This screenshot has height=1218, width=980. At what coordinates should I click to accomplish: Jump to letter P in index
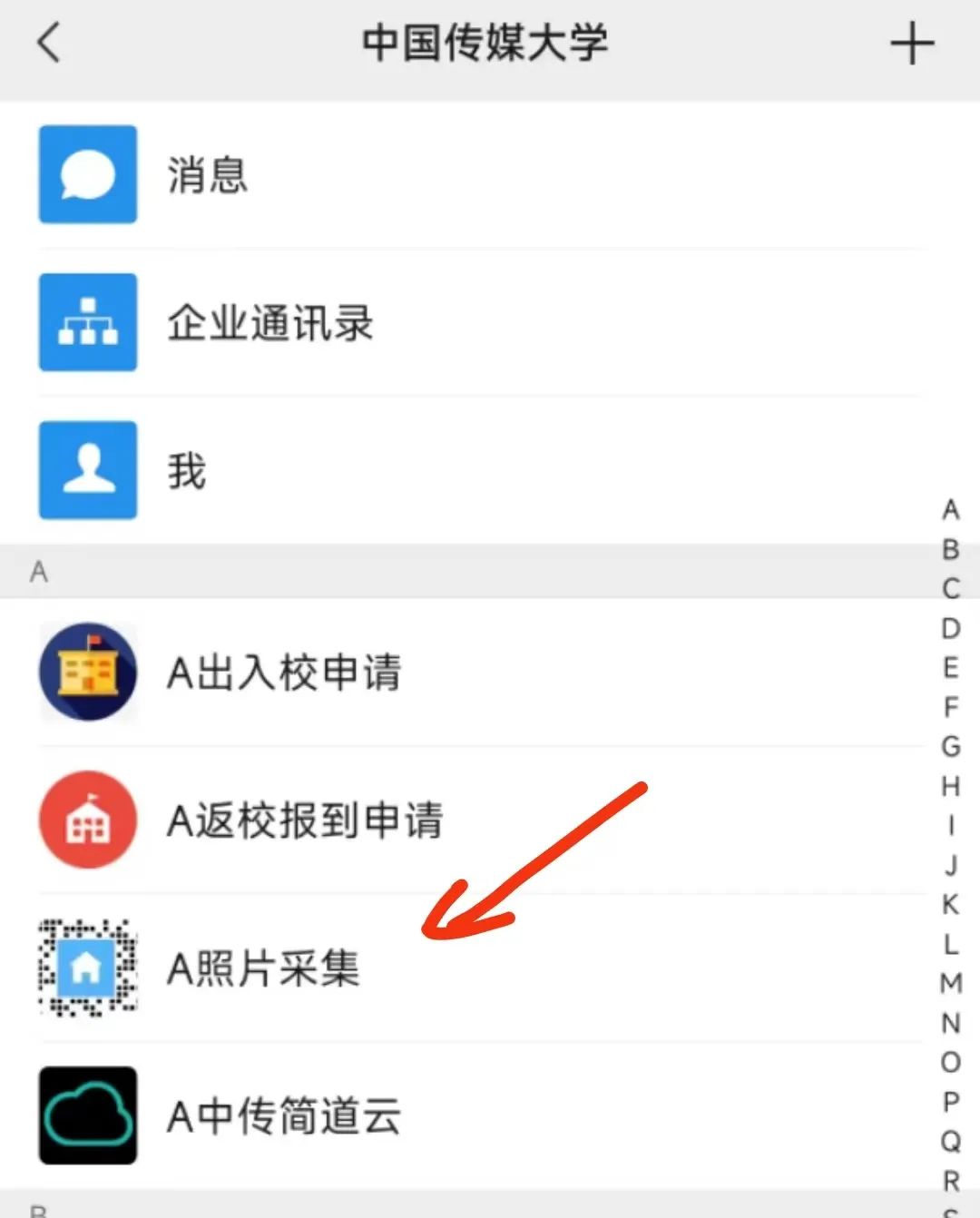pos(950,1101)
